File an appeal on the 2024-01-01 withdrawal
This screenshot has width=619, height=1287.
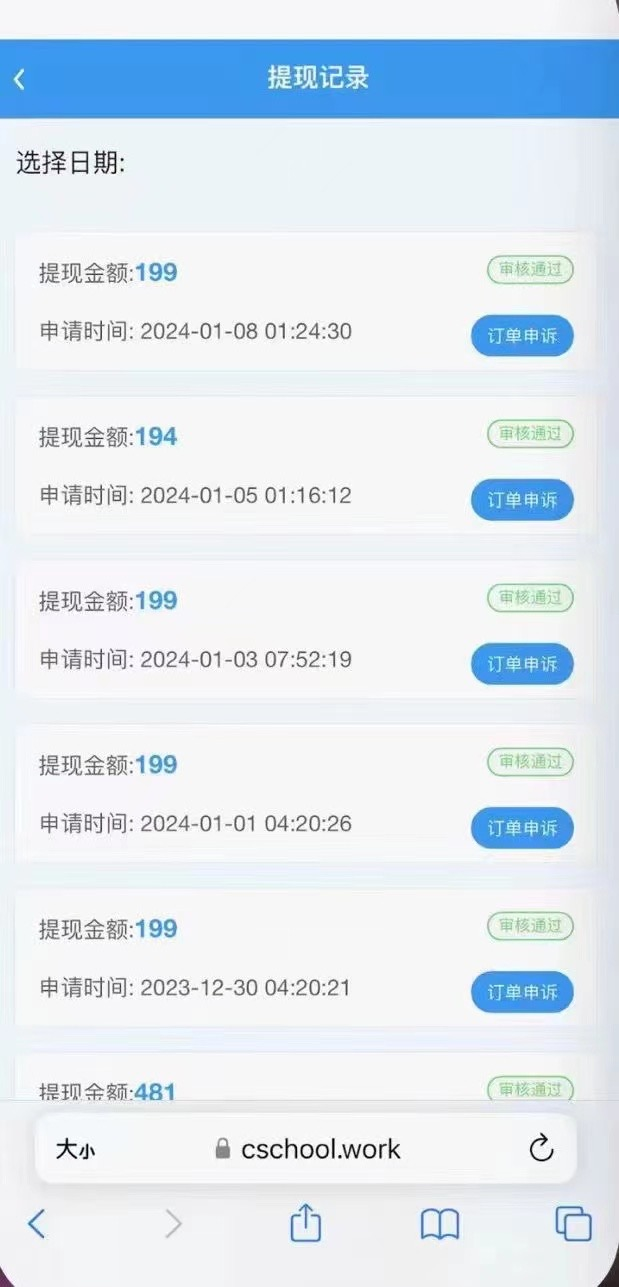(x=522, y=828)
